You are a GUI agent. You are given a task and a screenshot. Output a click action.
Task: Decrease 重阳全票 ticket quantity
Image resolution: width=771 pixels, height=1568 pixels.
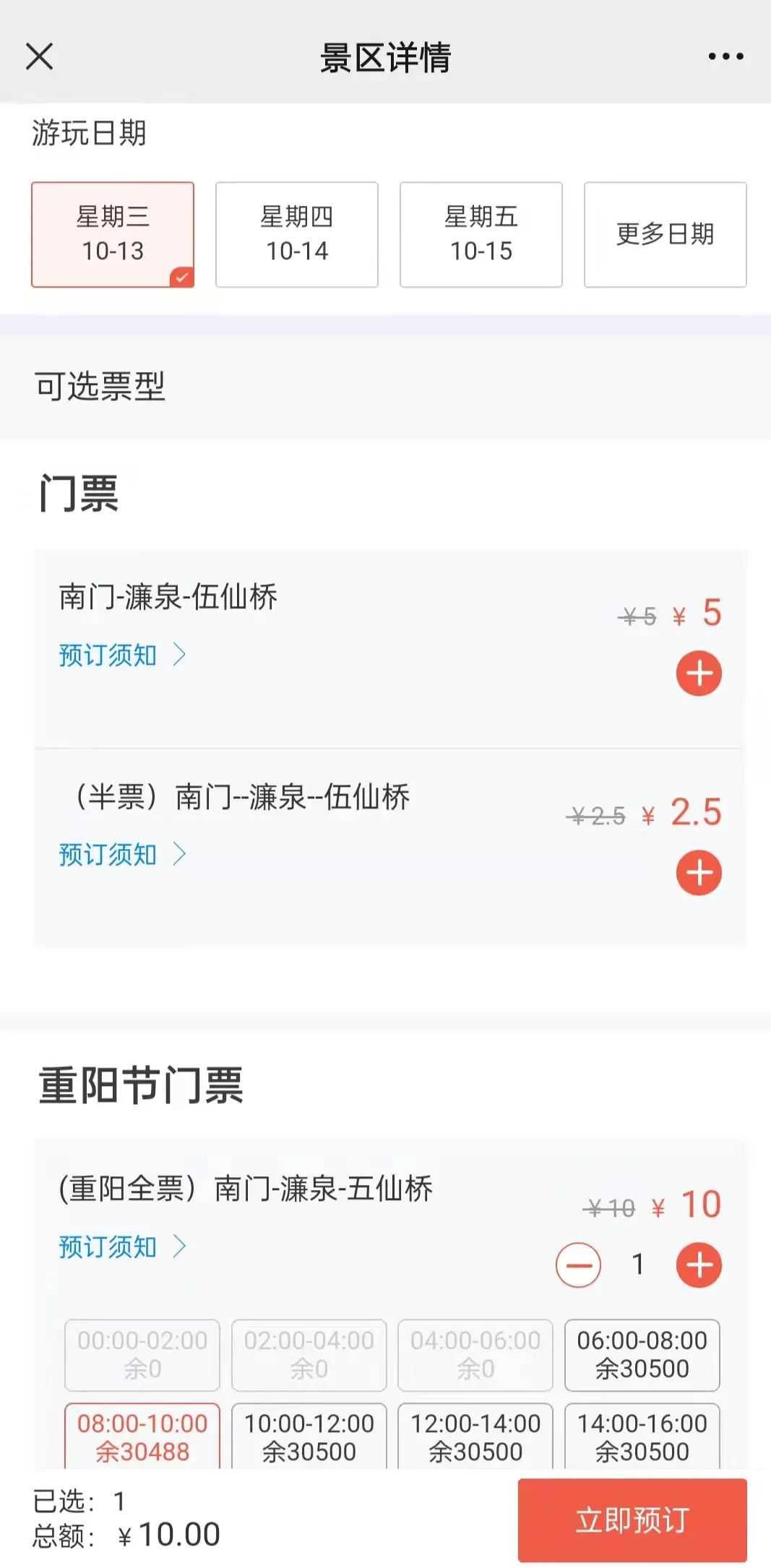tap(578, 1265)
